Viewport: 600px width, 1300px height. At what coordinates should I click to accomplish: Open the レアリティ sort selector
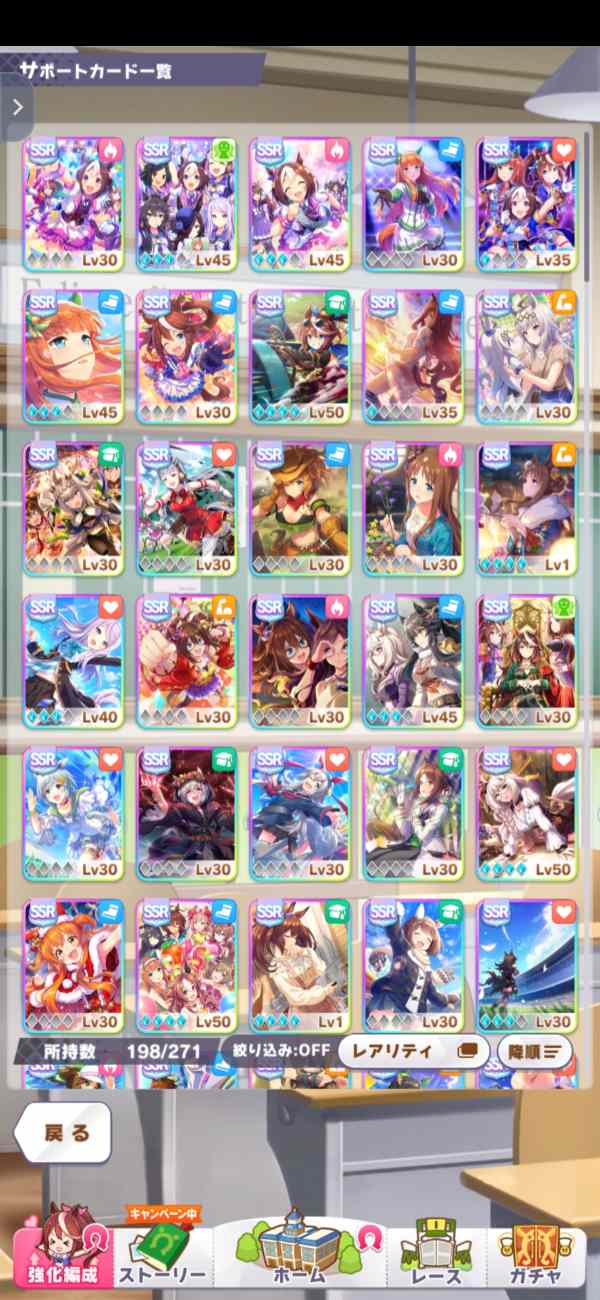pyautogui.click(x=412, y=1051)
